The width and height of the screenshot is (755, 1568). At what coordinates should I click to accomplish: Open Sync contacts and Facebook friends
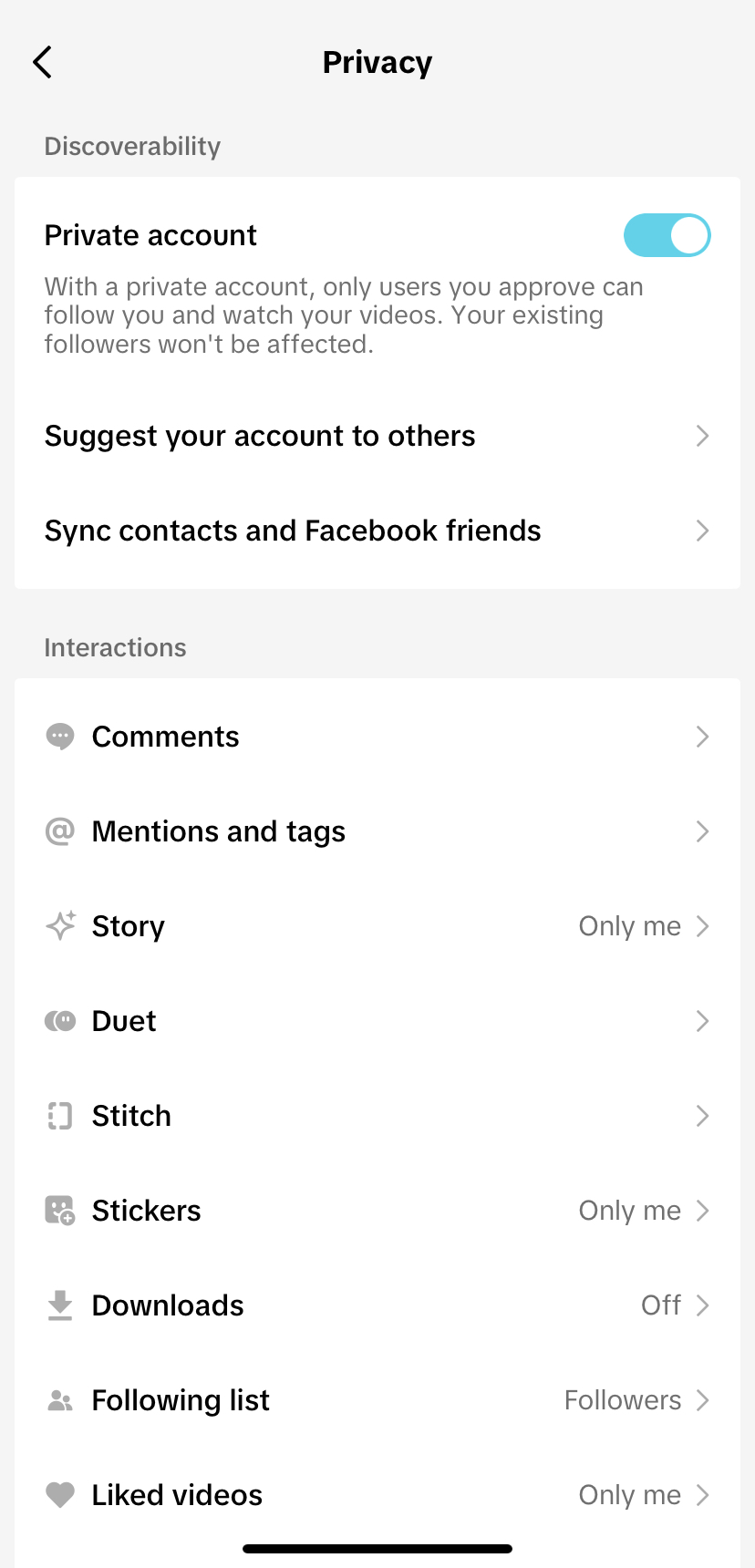(x=377, y=531)
